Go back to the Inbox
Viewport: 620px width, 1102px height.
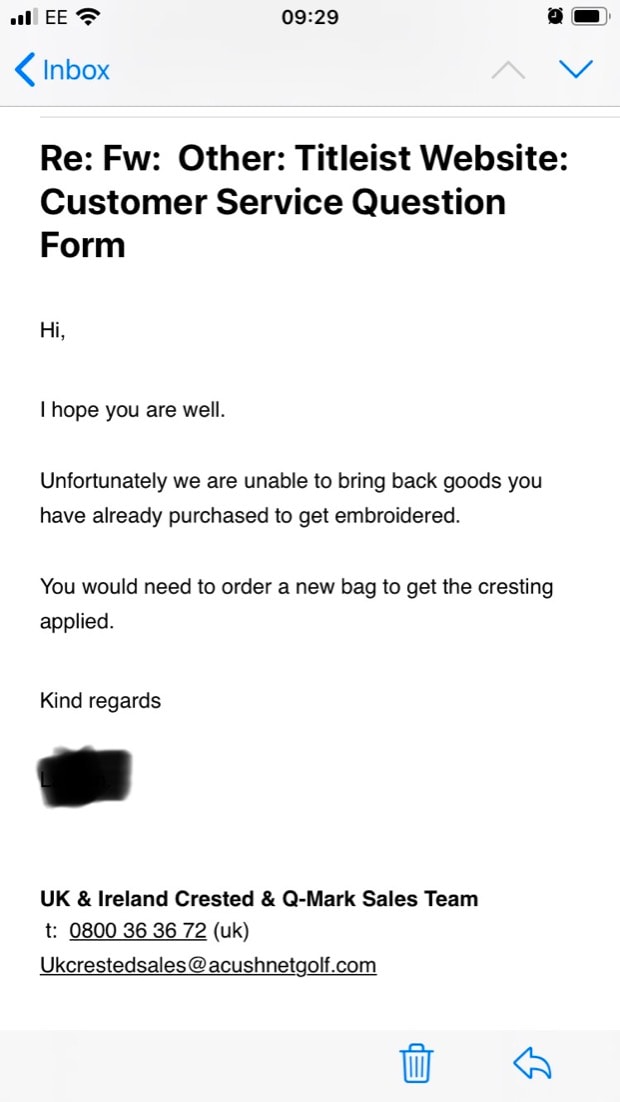click(x=62, y=70)
